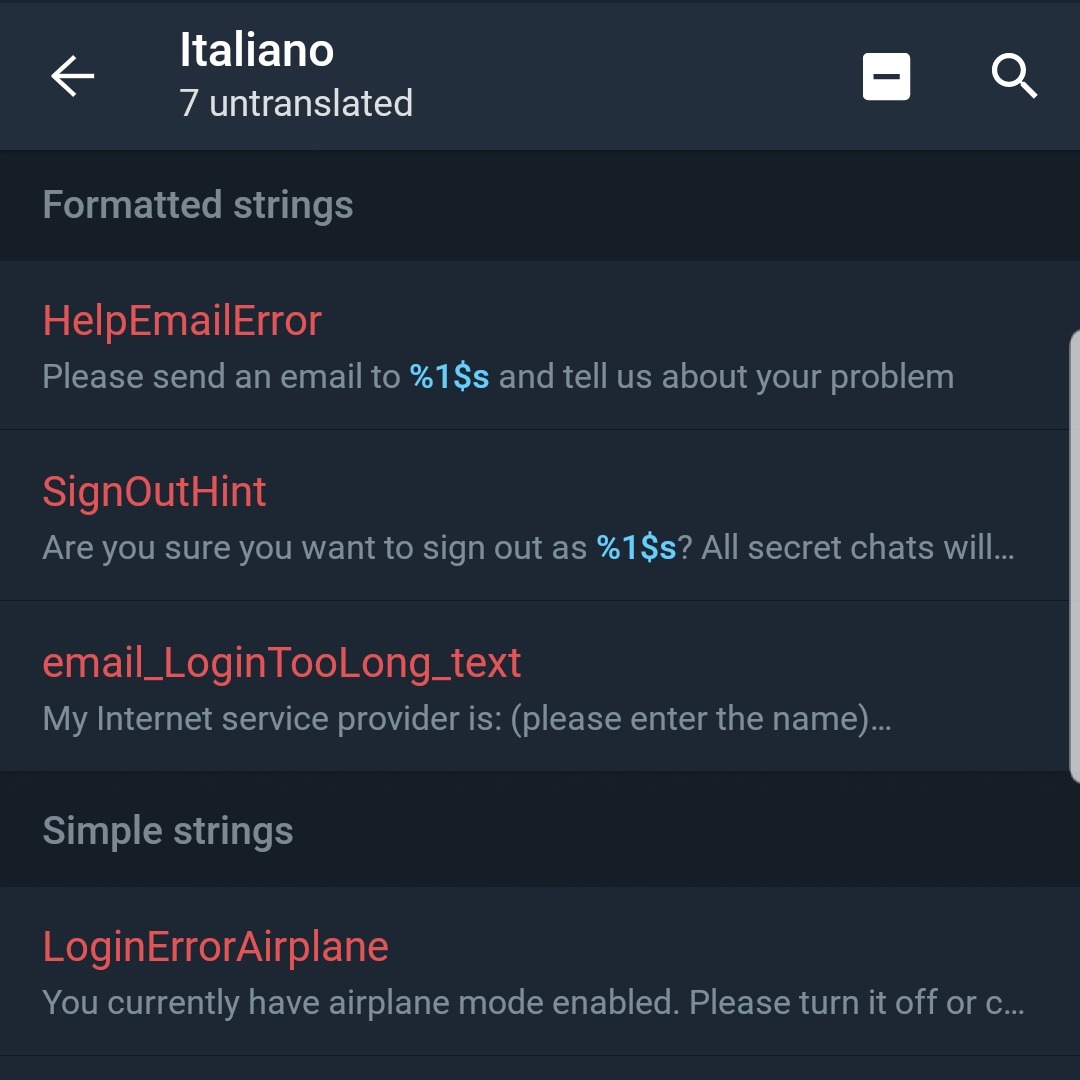Screen dimensions: 1080x1080
Task: Go back using the arrow icon
Action: coord(72,76)
